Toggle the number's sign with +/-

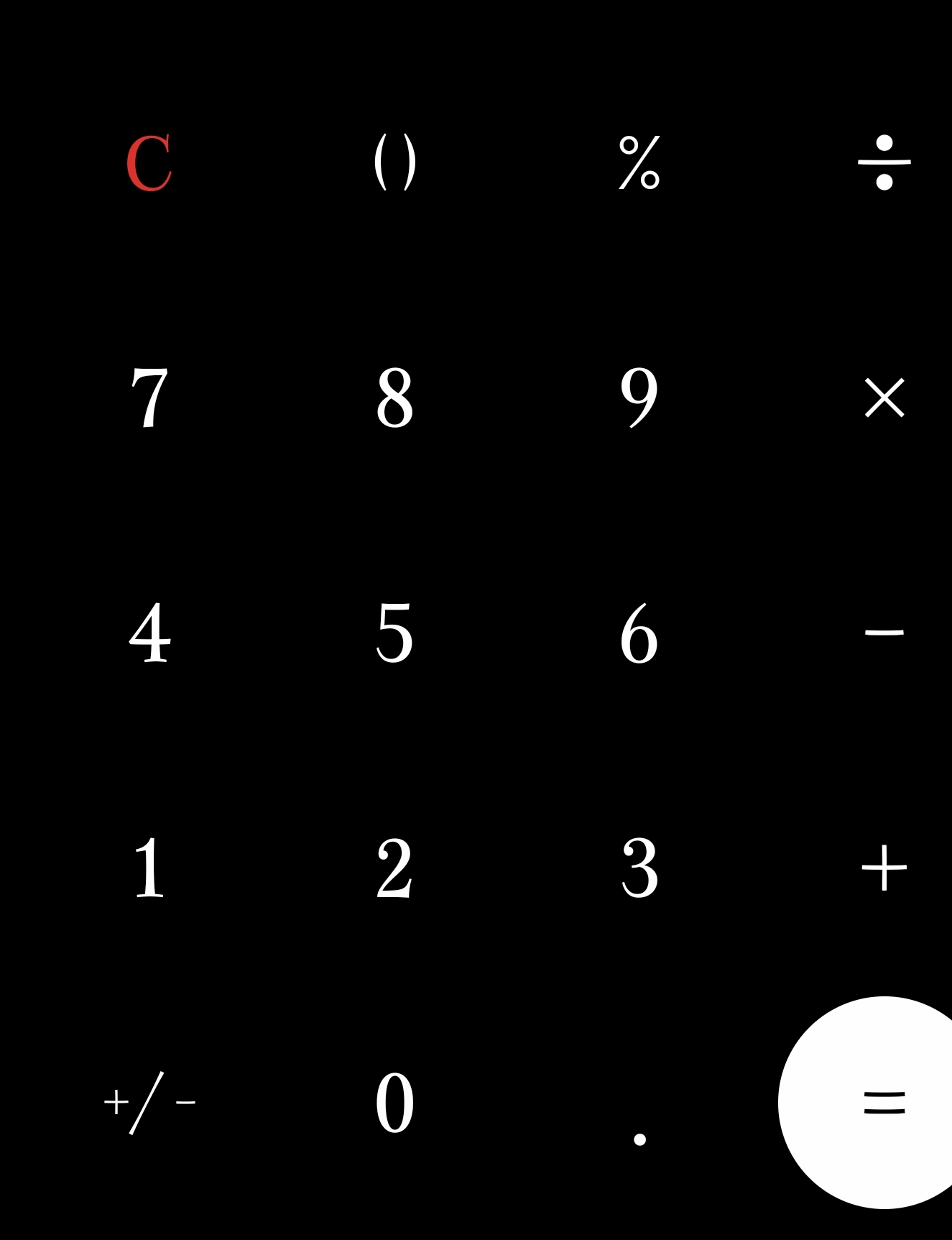point(149,1103)
